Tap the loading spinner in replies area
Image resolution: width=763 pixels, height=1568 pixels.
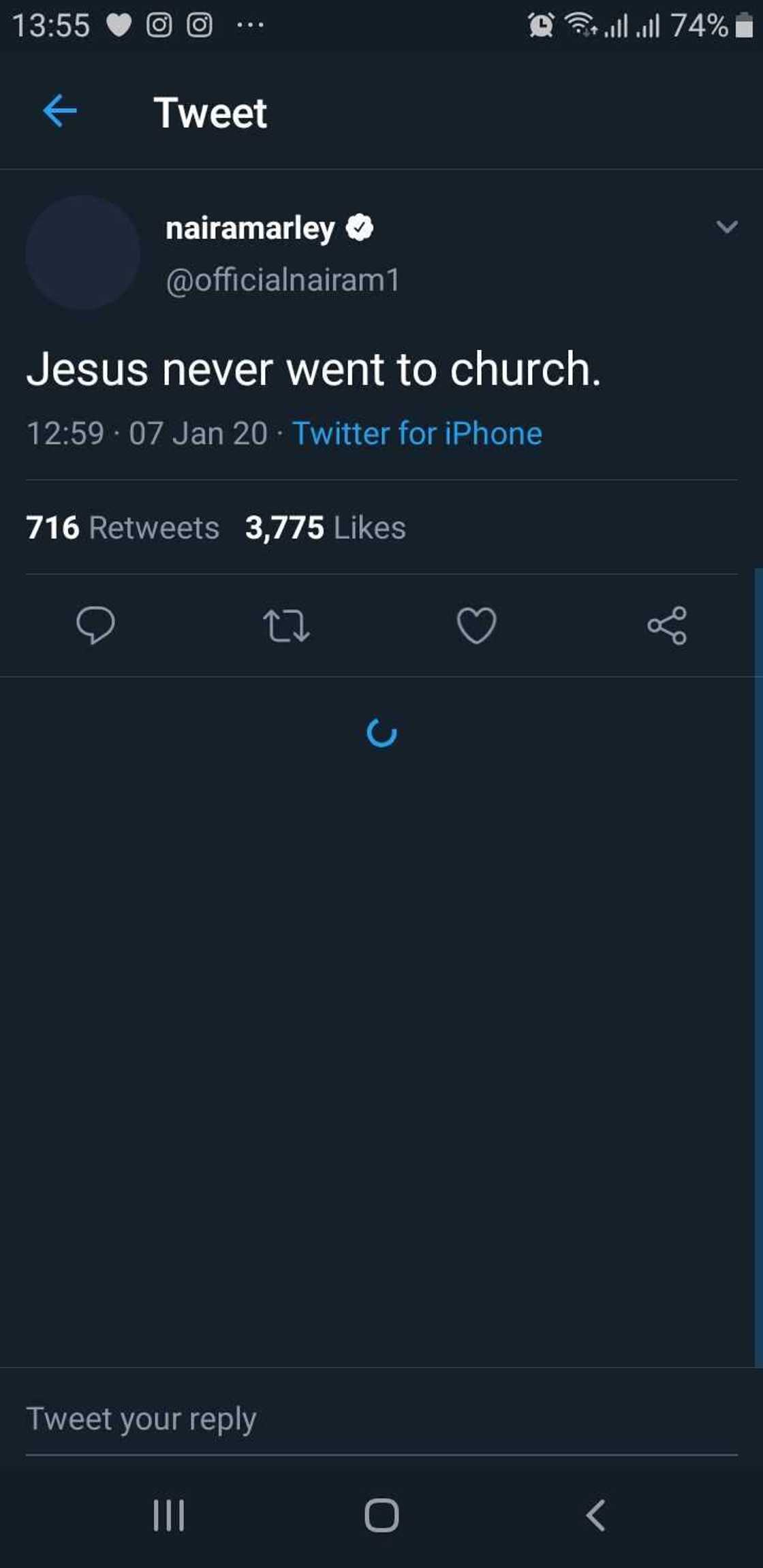click(382, 734)
